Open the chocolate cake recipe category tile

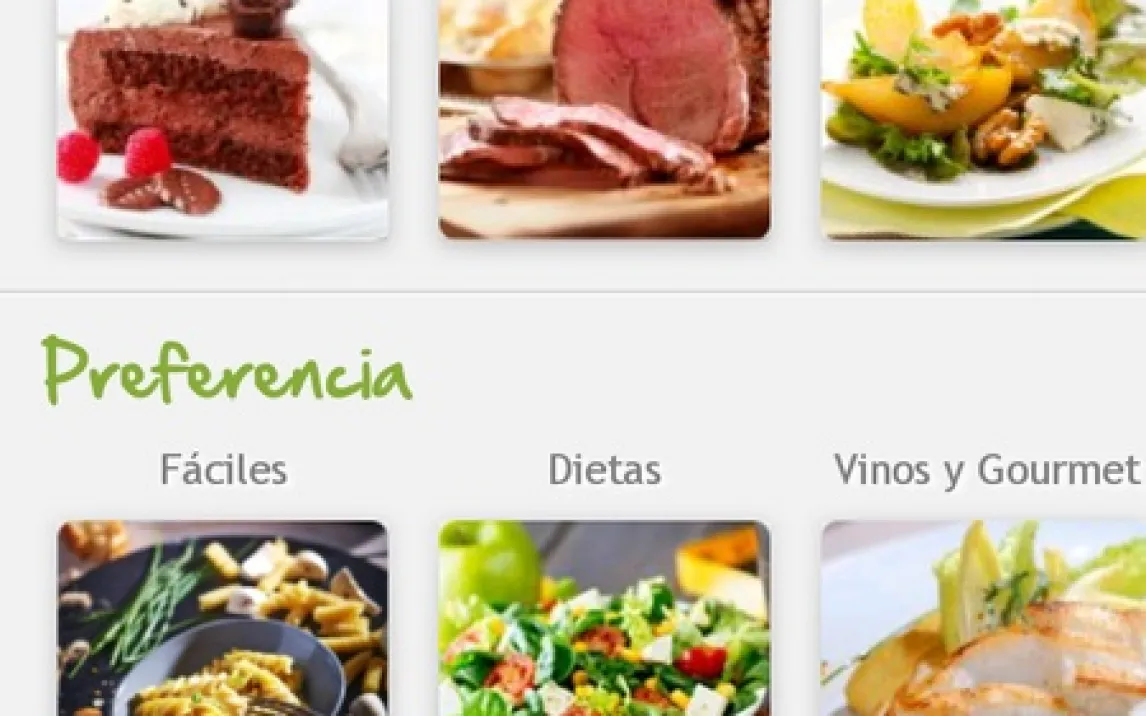223,119
